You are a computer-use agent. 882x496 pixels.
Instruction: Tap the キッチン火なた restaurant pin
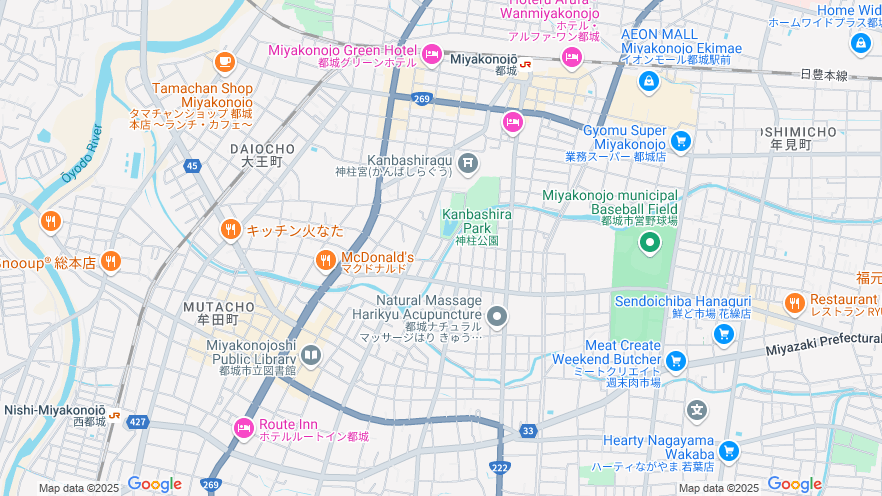pos(231,230)
